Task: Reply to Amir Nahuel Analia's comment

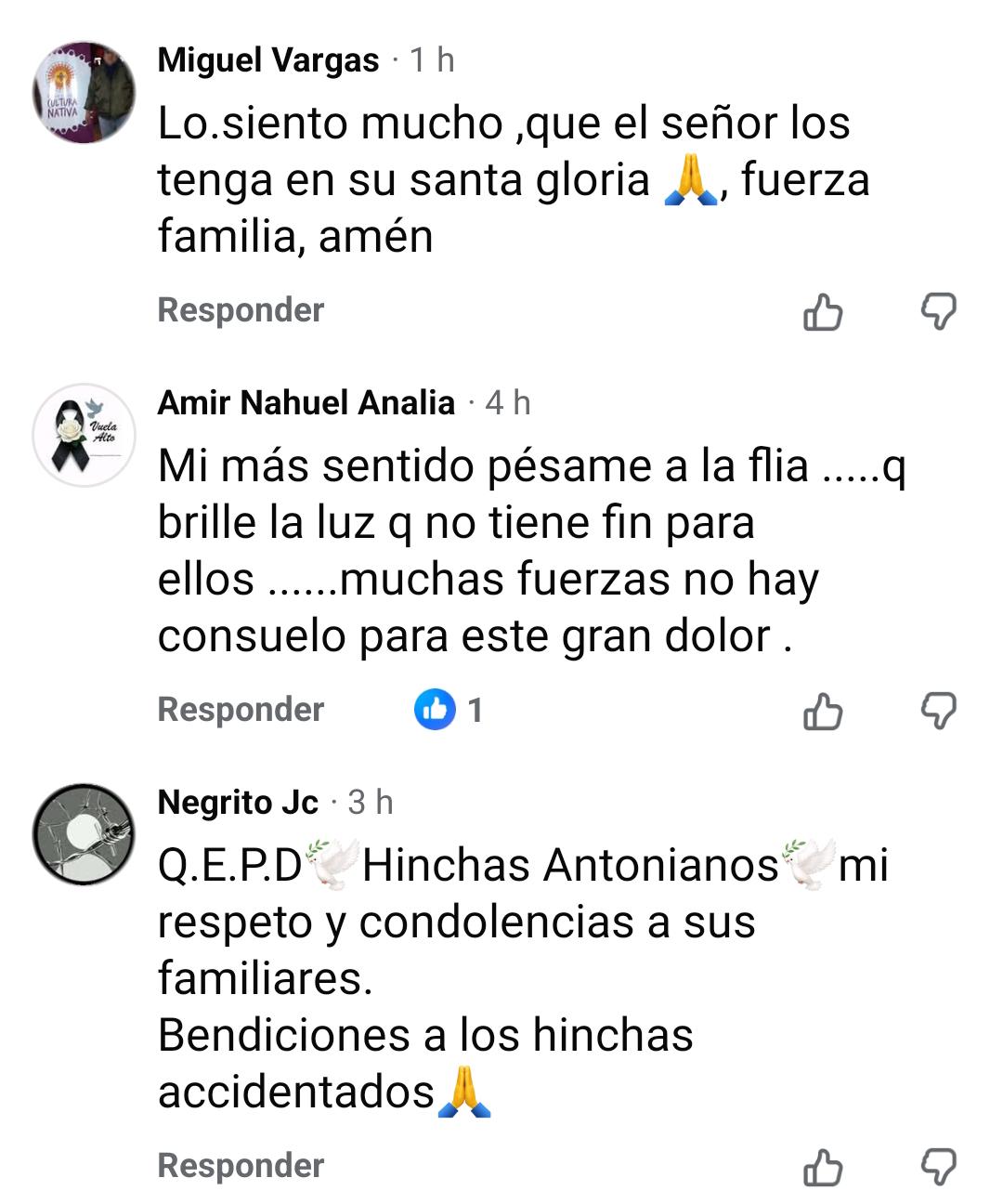Action: tap(241, 710)
